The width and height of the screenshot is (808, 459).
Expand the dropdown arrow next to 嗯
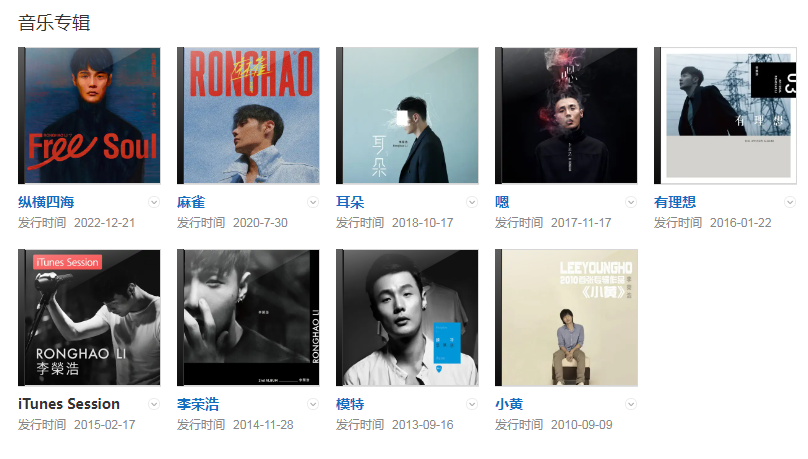[631, 202]
